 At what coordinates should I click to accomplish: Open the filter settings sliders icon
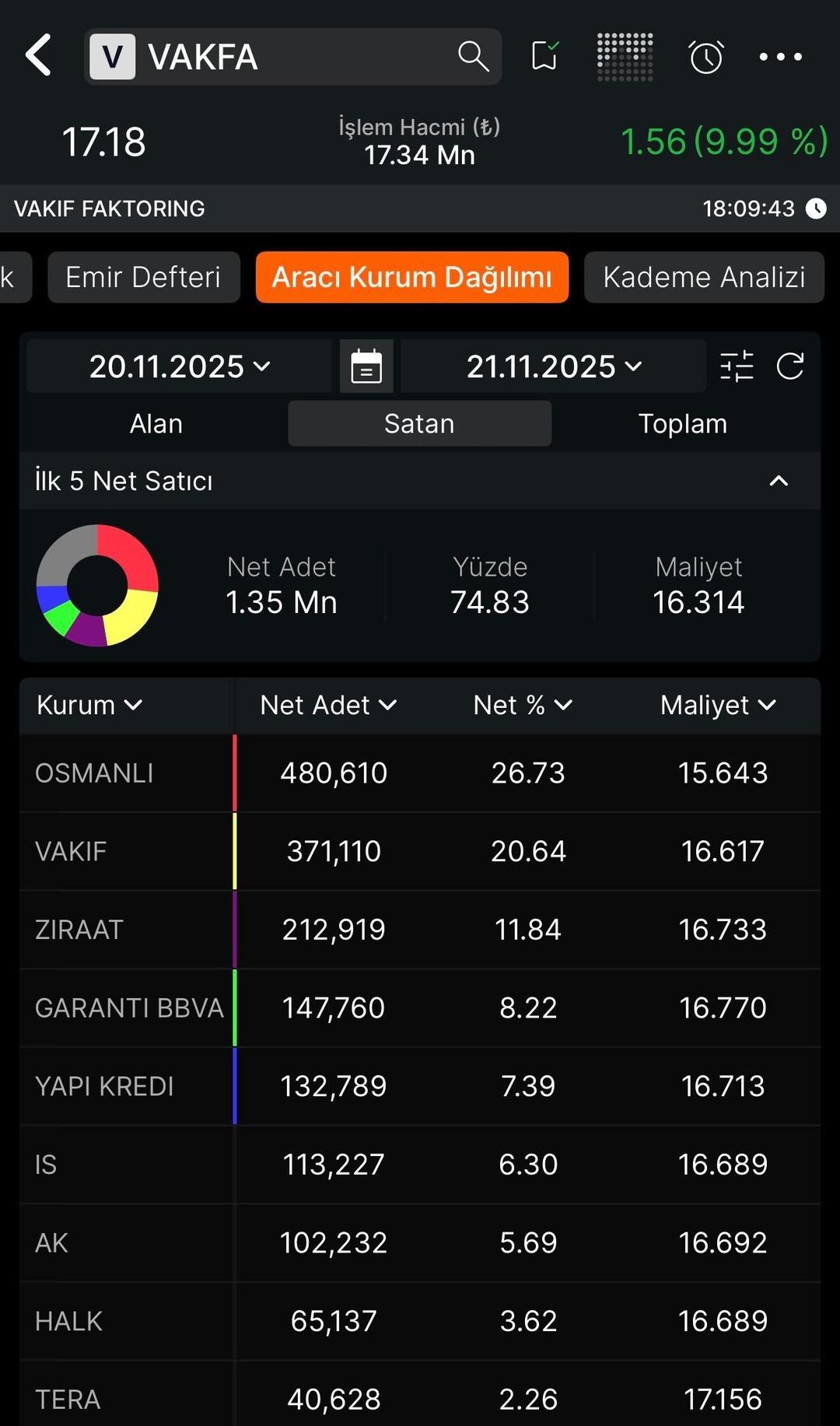737,366
